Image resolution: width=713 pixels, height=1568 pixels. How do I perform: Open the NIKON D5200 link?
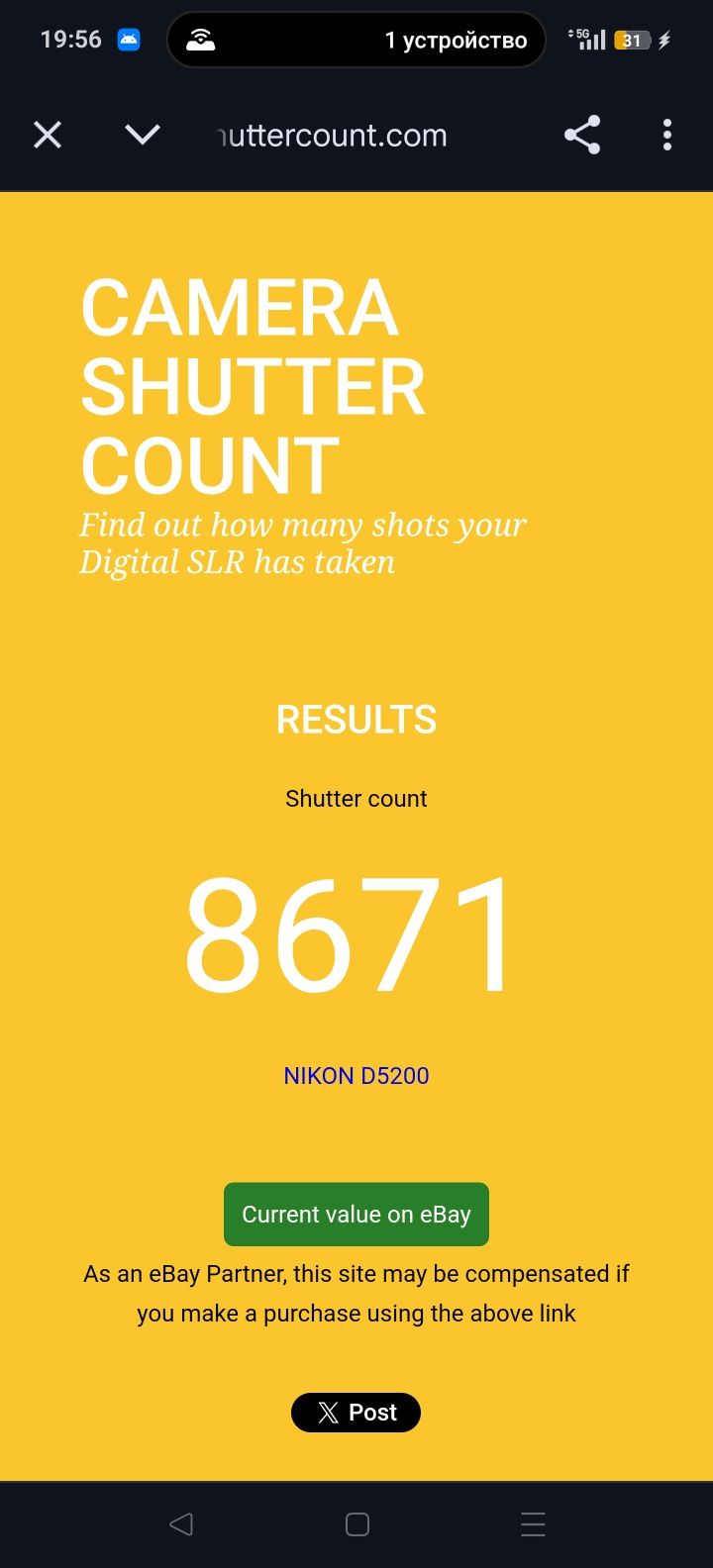point(356,1076)
